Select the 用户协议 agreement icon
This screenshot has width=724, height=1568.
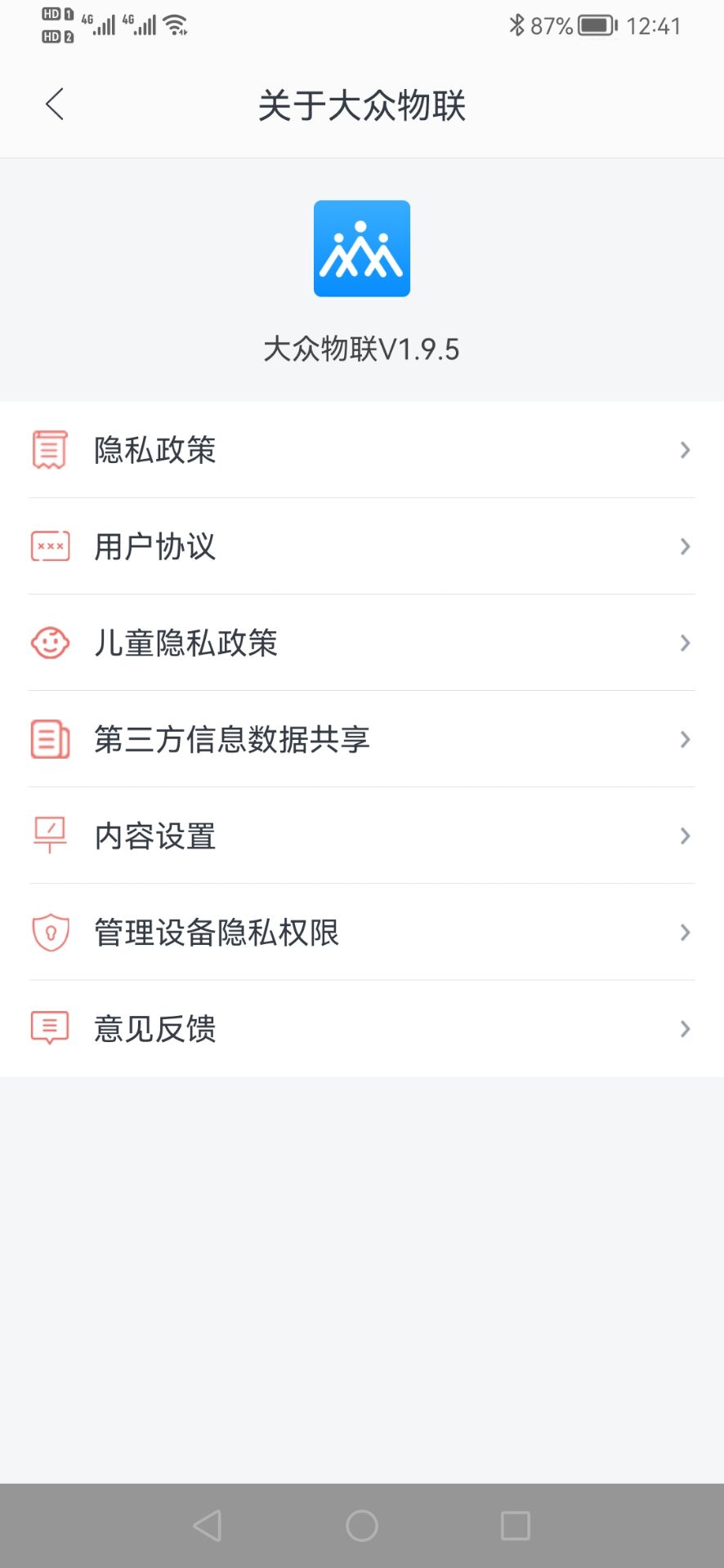pos(49,546)
